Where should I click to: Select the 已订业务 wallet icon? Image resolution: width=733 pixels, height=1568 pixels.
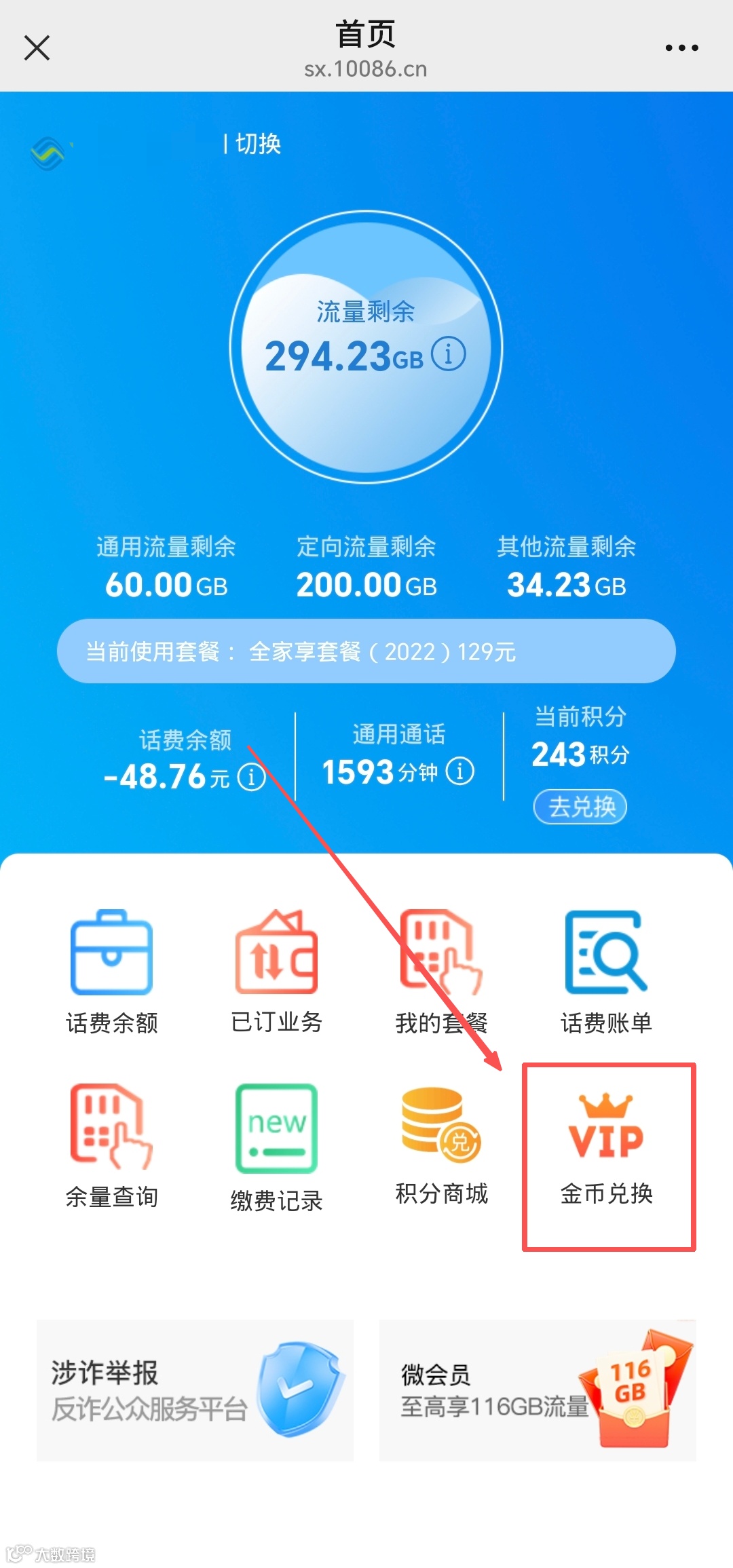pyautogui.click(x=276, y=953)
